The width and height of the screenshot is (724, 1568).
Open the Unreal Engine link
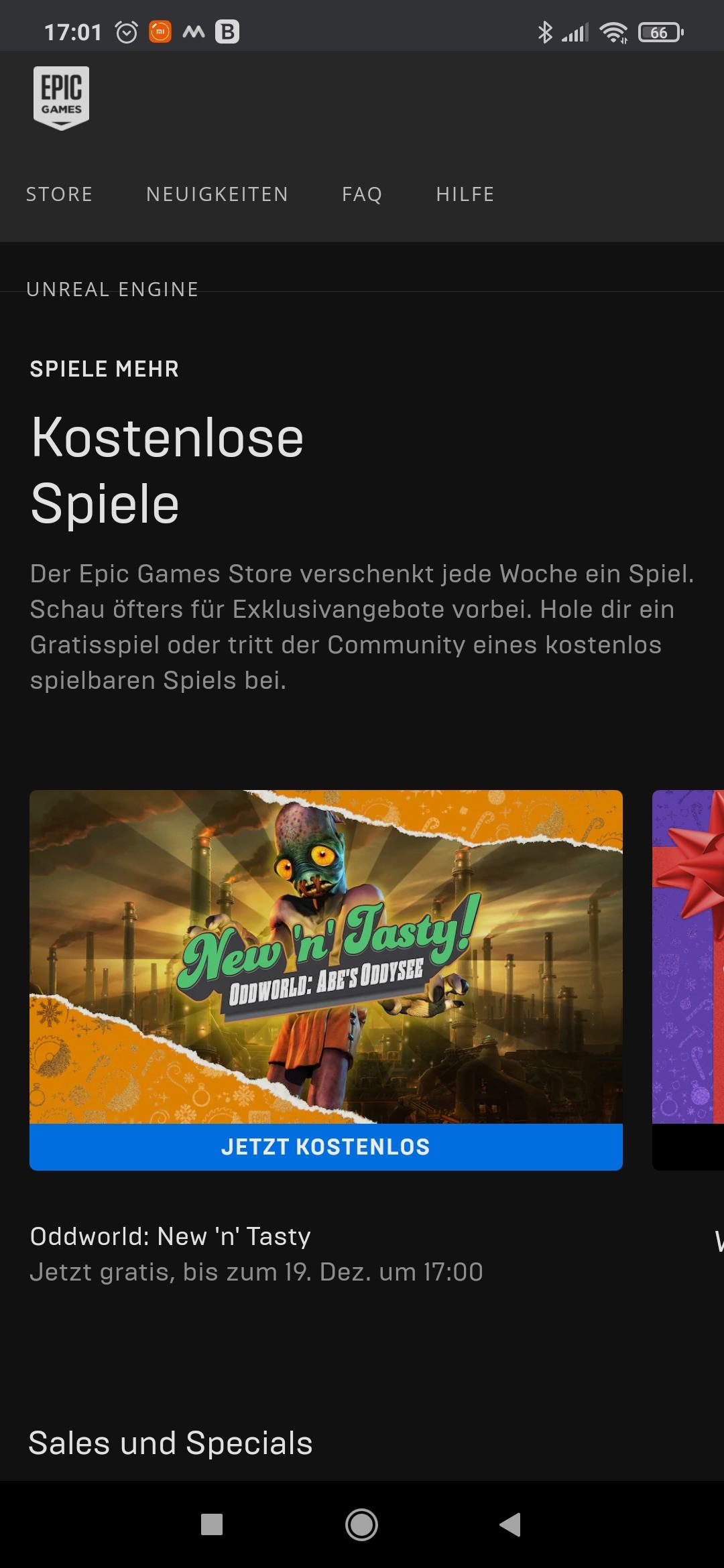pyautogui.click(x=113, y=289)
